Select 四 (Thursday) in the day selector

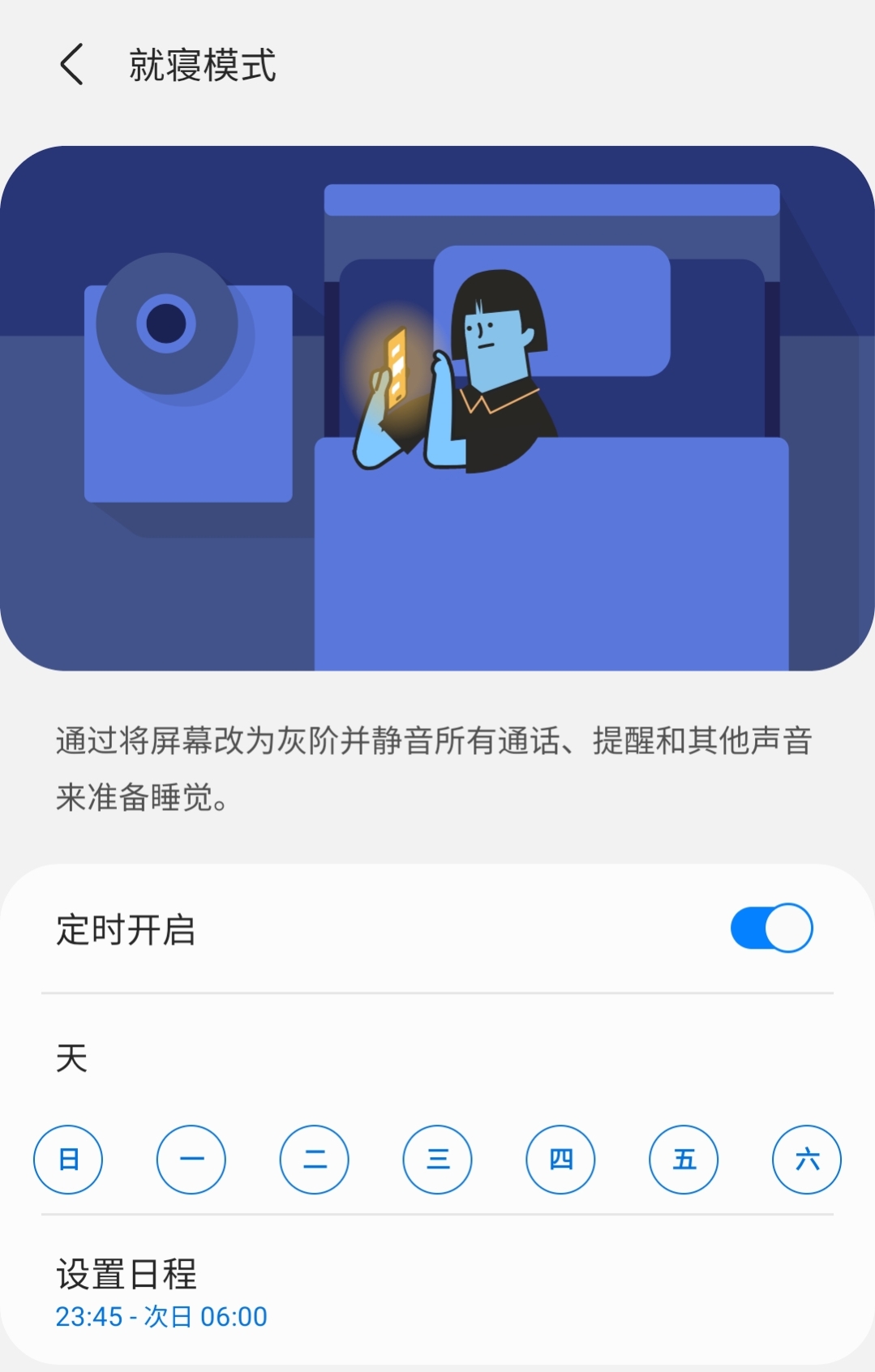(x=560, y=1160)
